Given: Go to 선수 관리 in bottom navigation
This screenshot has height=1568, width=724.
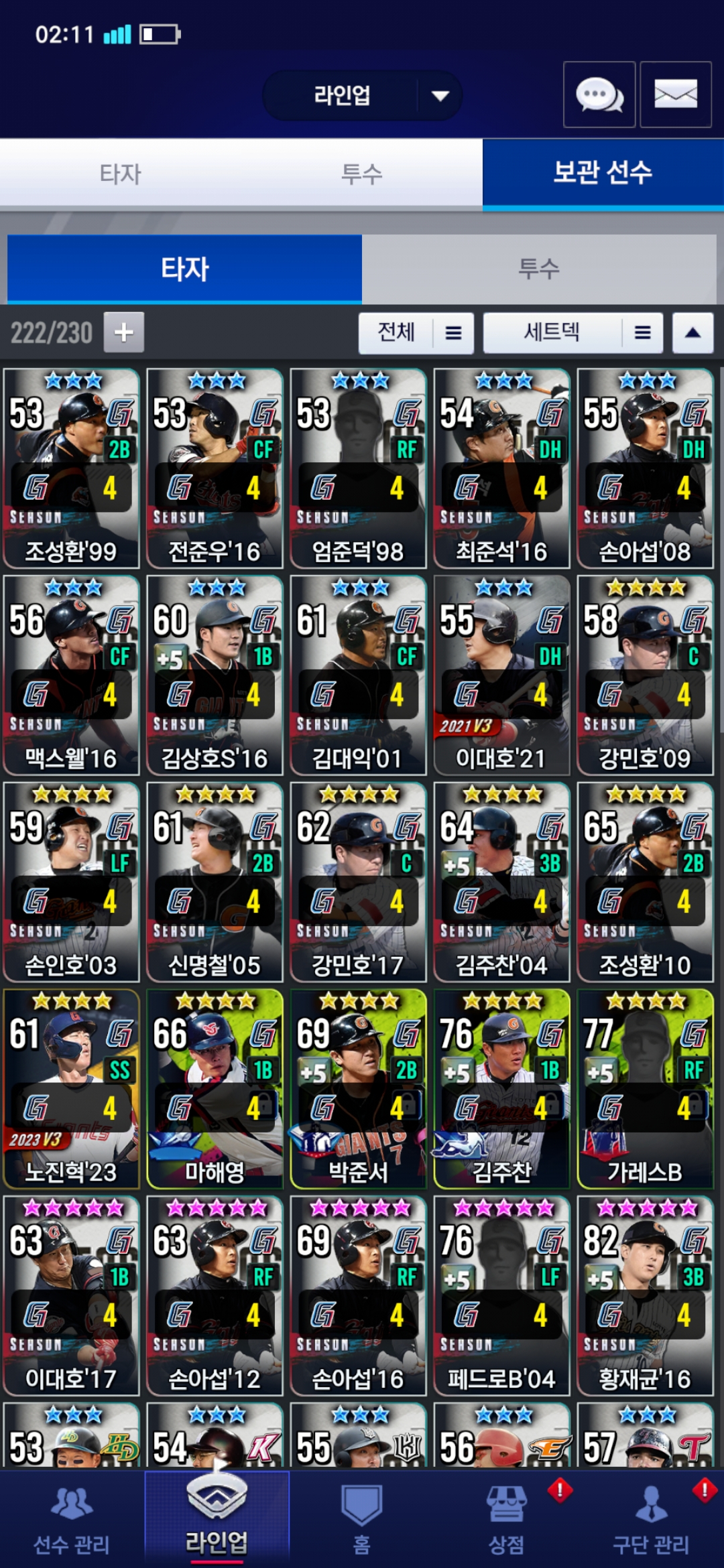Looking at the screenshot, I should (72, 1520).
